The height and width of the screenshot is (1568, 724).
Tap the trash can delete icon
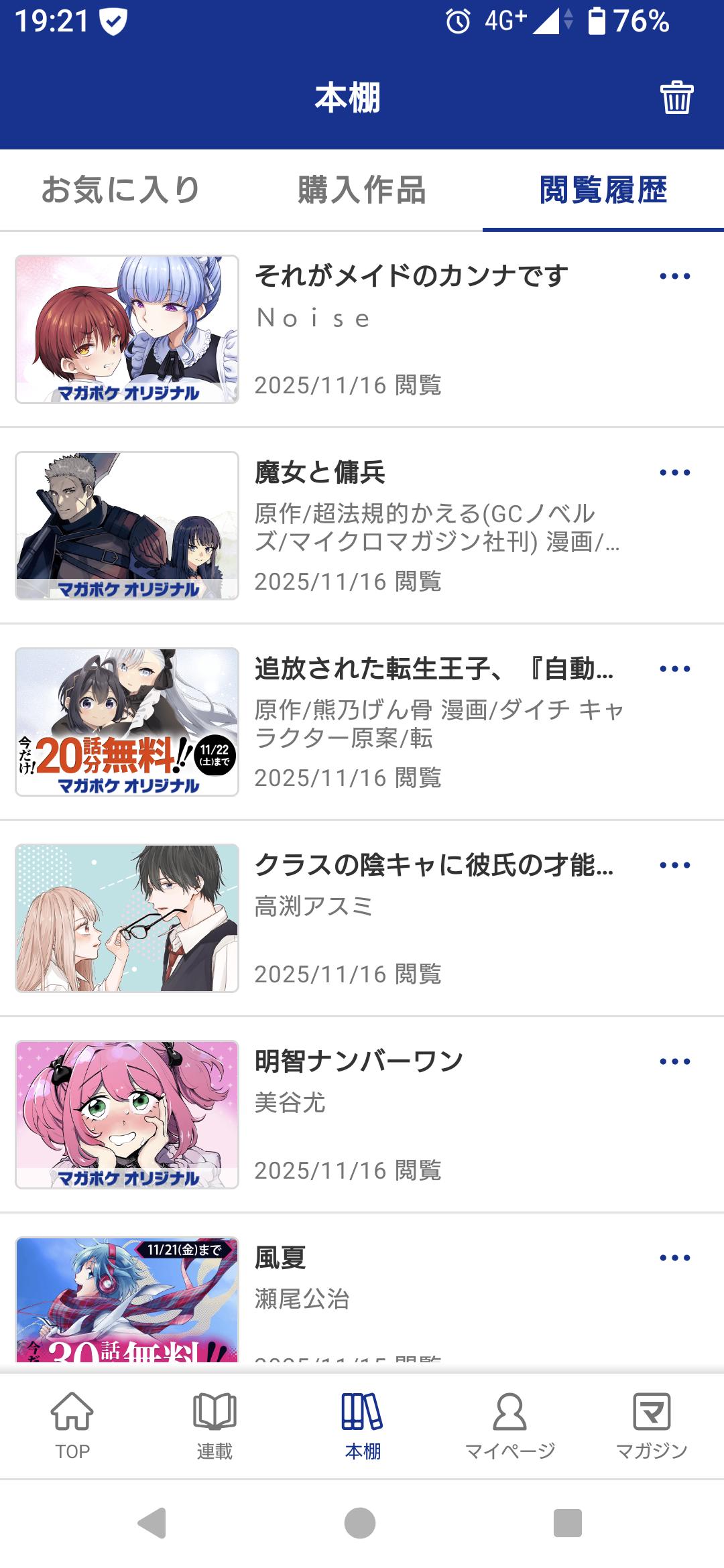point(676,98)
